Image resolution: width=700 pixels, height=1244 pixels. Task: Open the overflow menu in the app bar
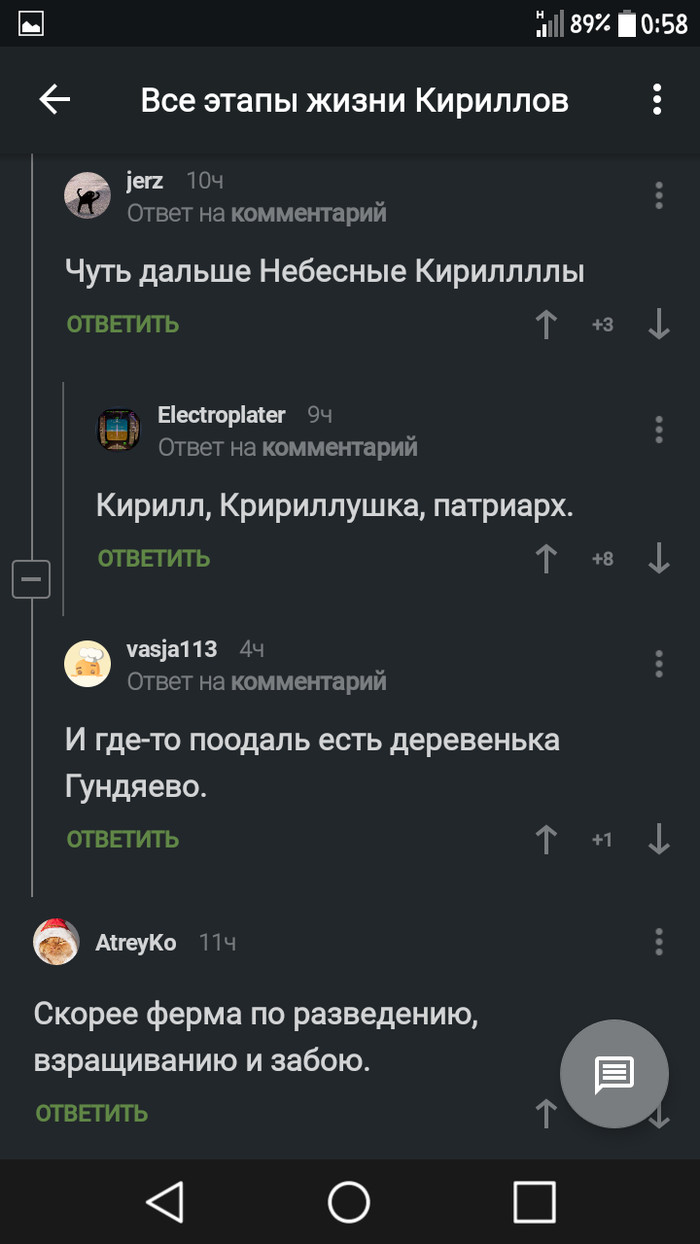click(657, 99)
